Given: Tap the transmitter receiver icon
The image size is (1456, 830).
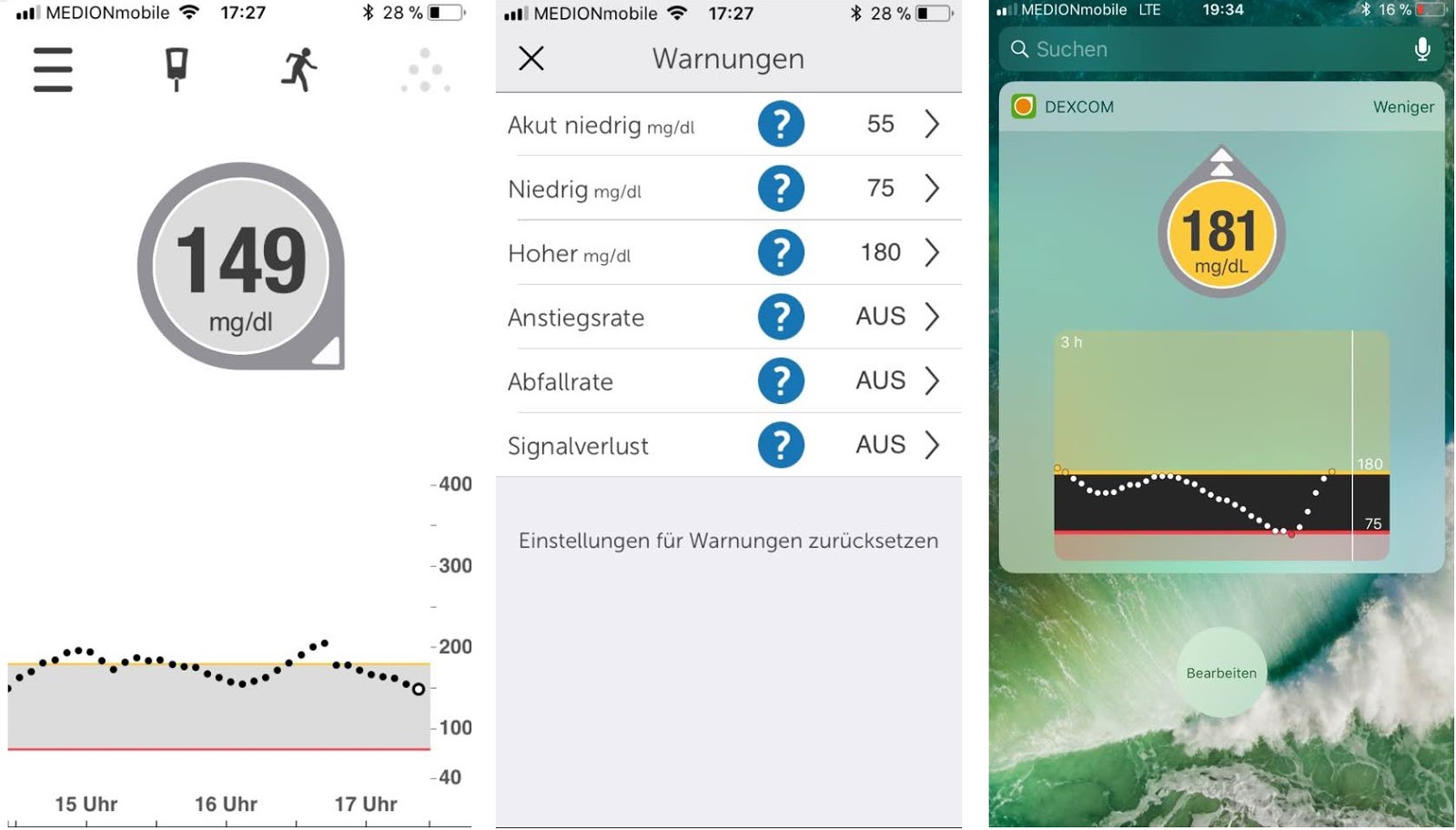Looking at the screenshot, I should 177,68.
